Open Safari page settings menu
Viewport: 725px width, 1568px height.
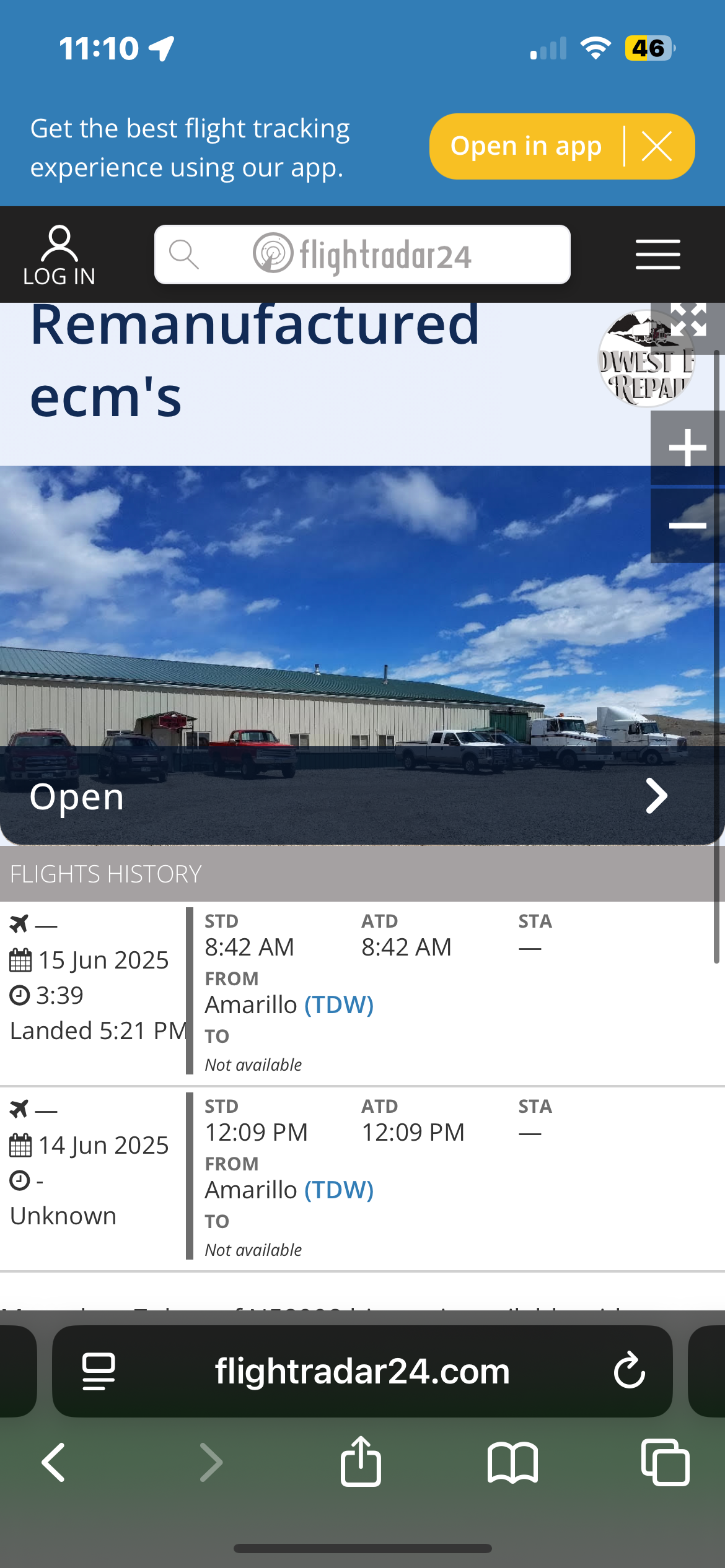tap(99, 1371)
